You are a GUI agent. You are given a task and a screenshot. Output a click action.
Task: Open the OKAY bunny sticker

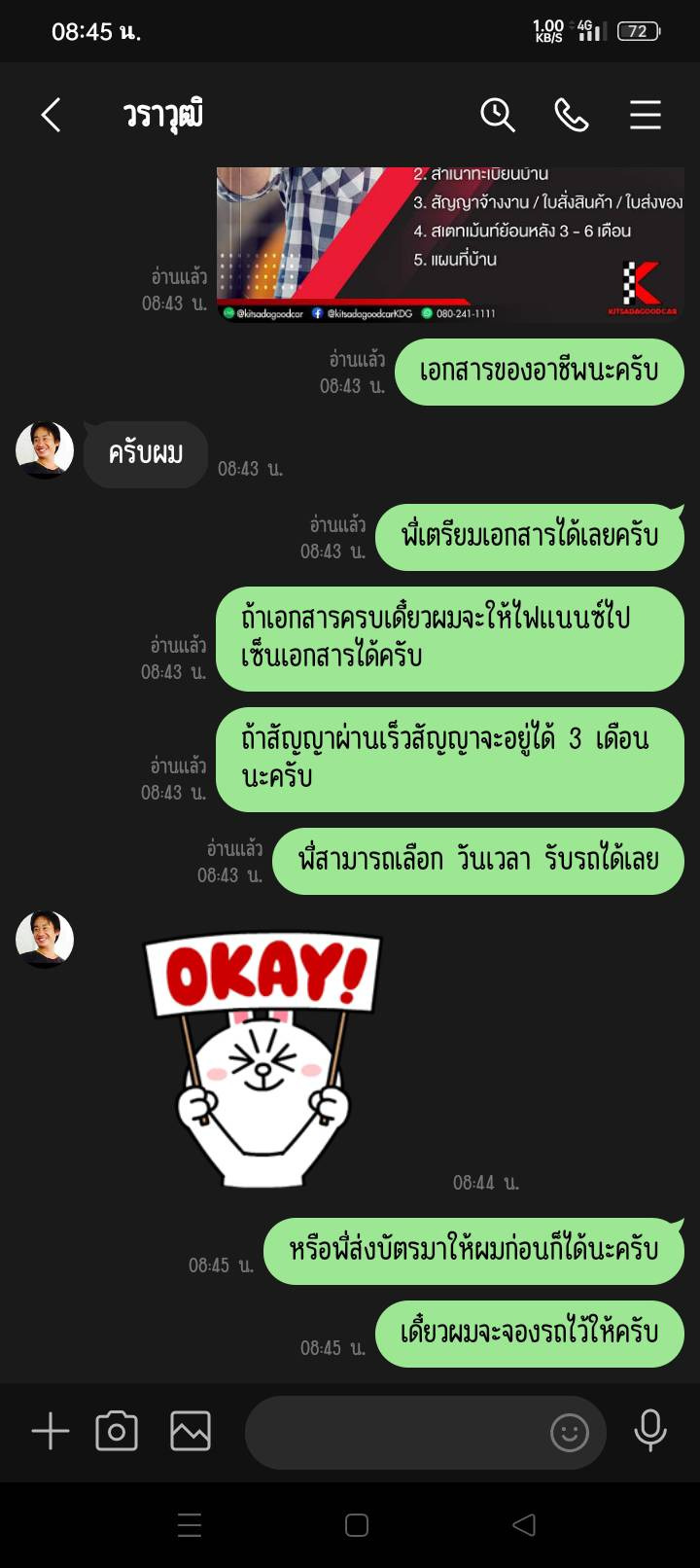[x=262, y=1058]
